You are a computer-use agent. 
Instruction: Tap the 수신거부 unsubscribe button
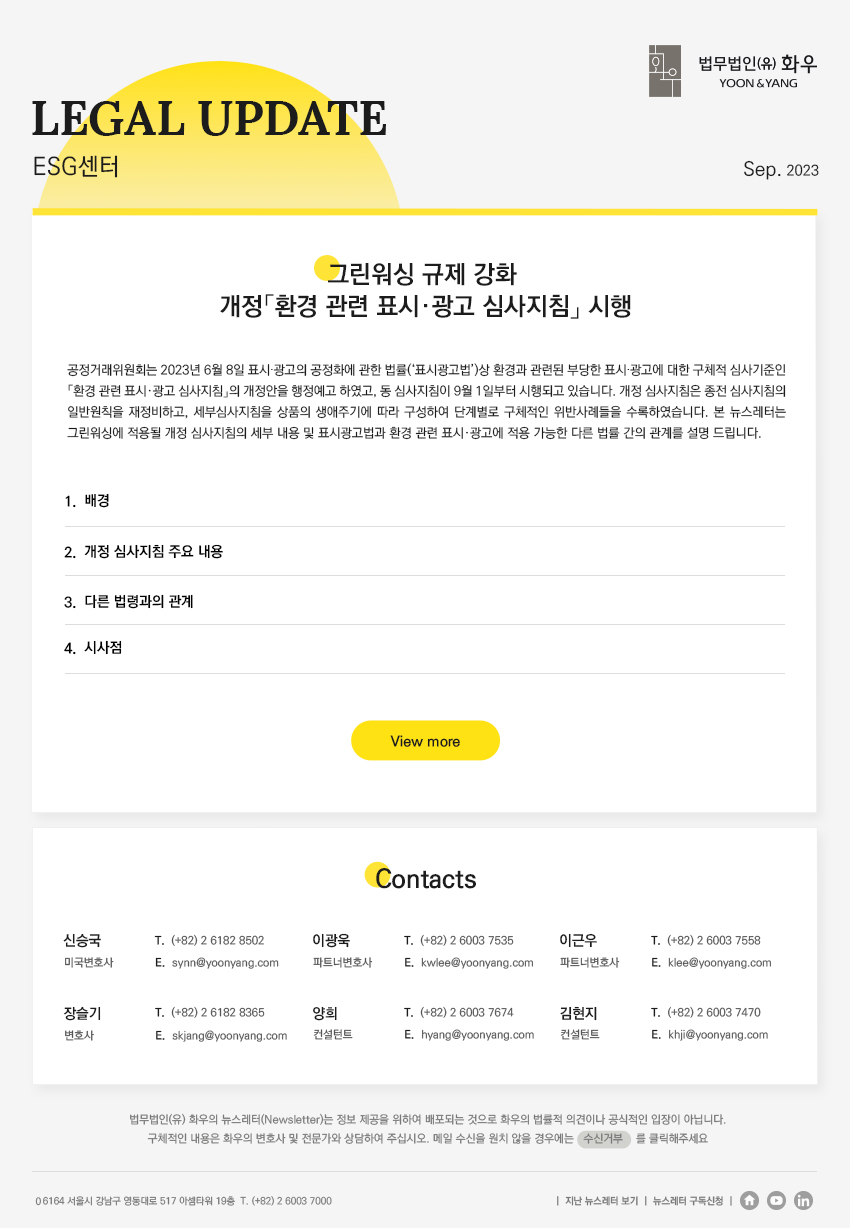point(603,1139)
